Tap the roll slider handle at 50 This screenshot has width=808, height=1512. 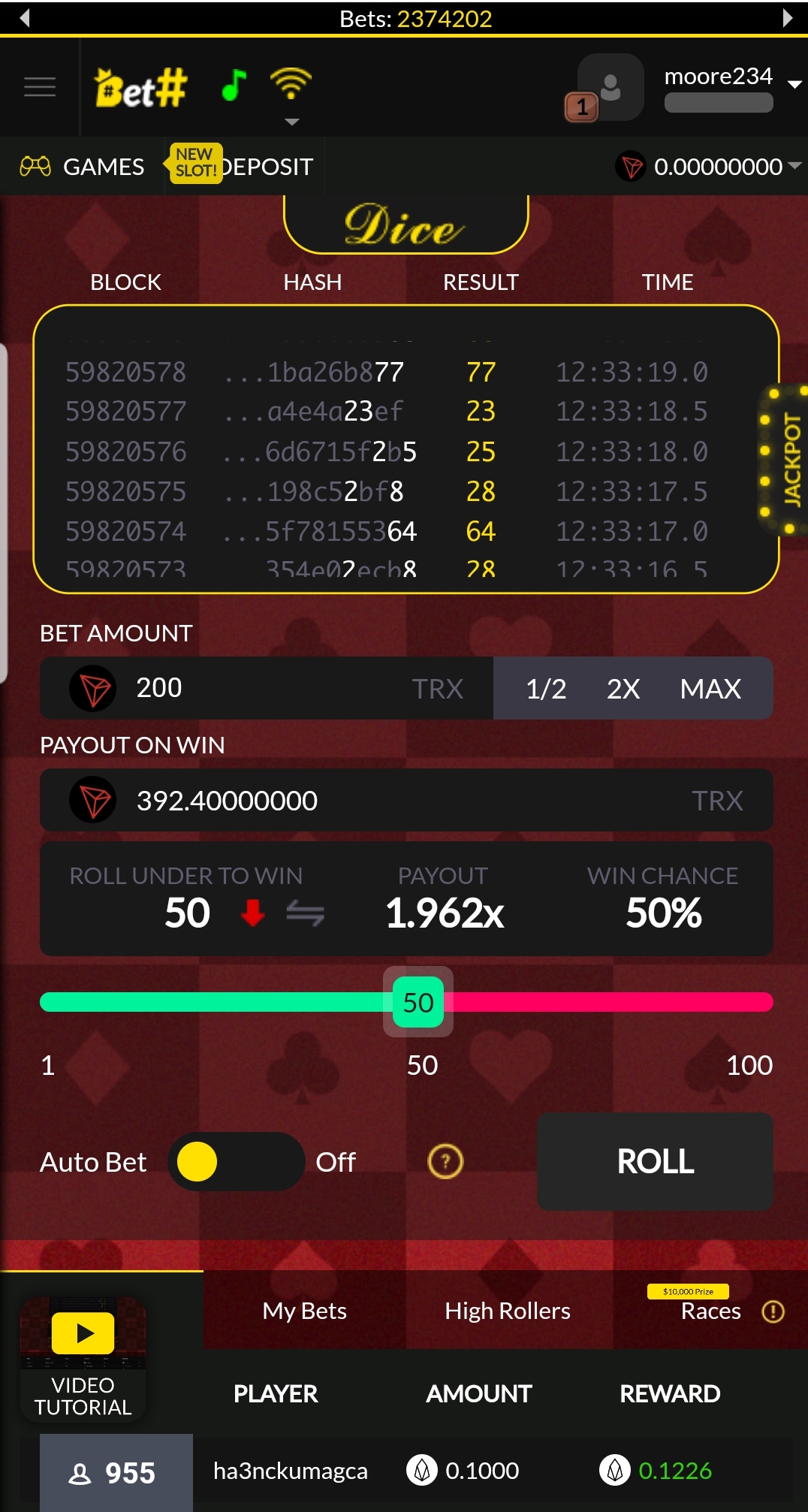(418, 1002)
